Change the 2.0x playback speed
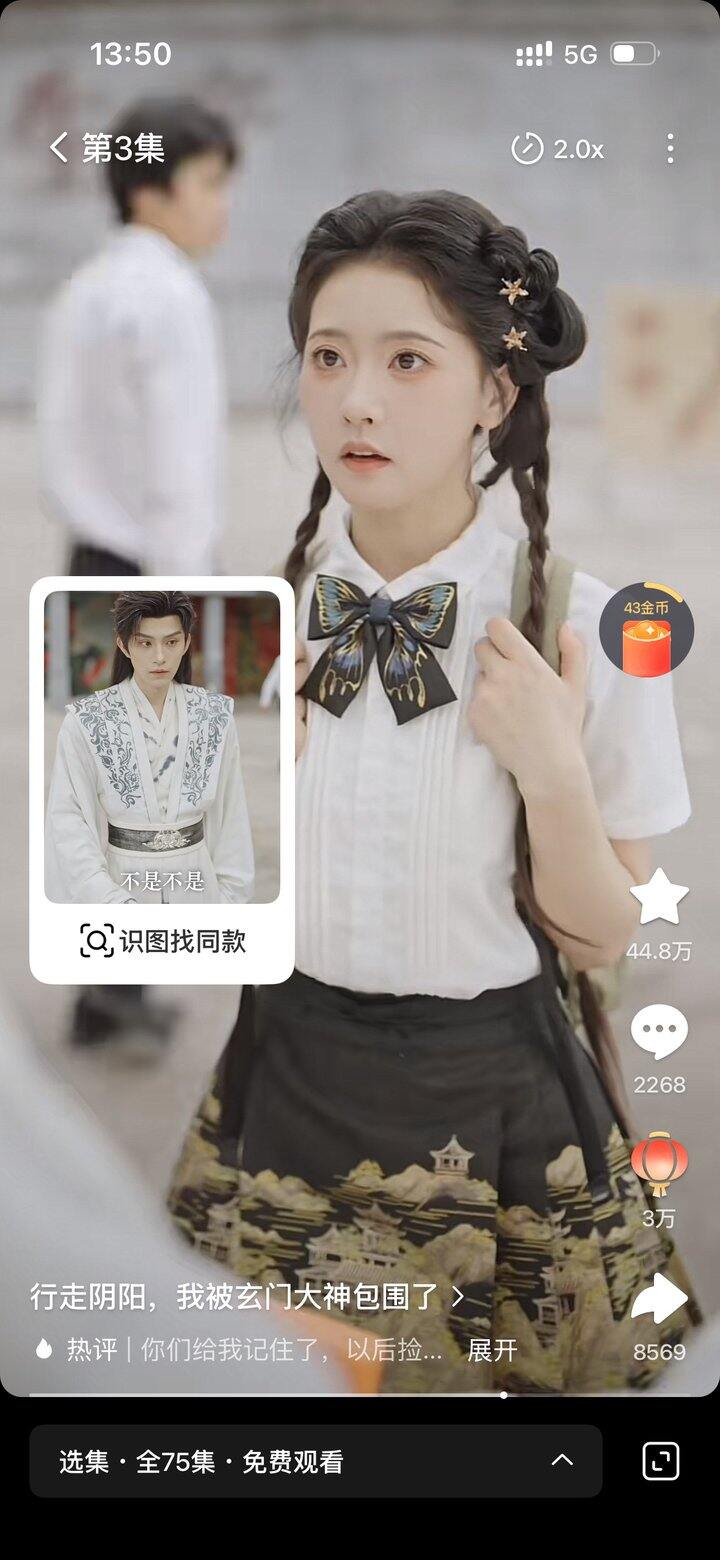720x1560 pixels. click(x=558, y=149)
